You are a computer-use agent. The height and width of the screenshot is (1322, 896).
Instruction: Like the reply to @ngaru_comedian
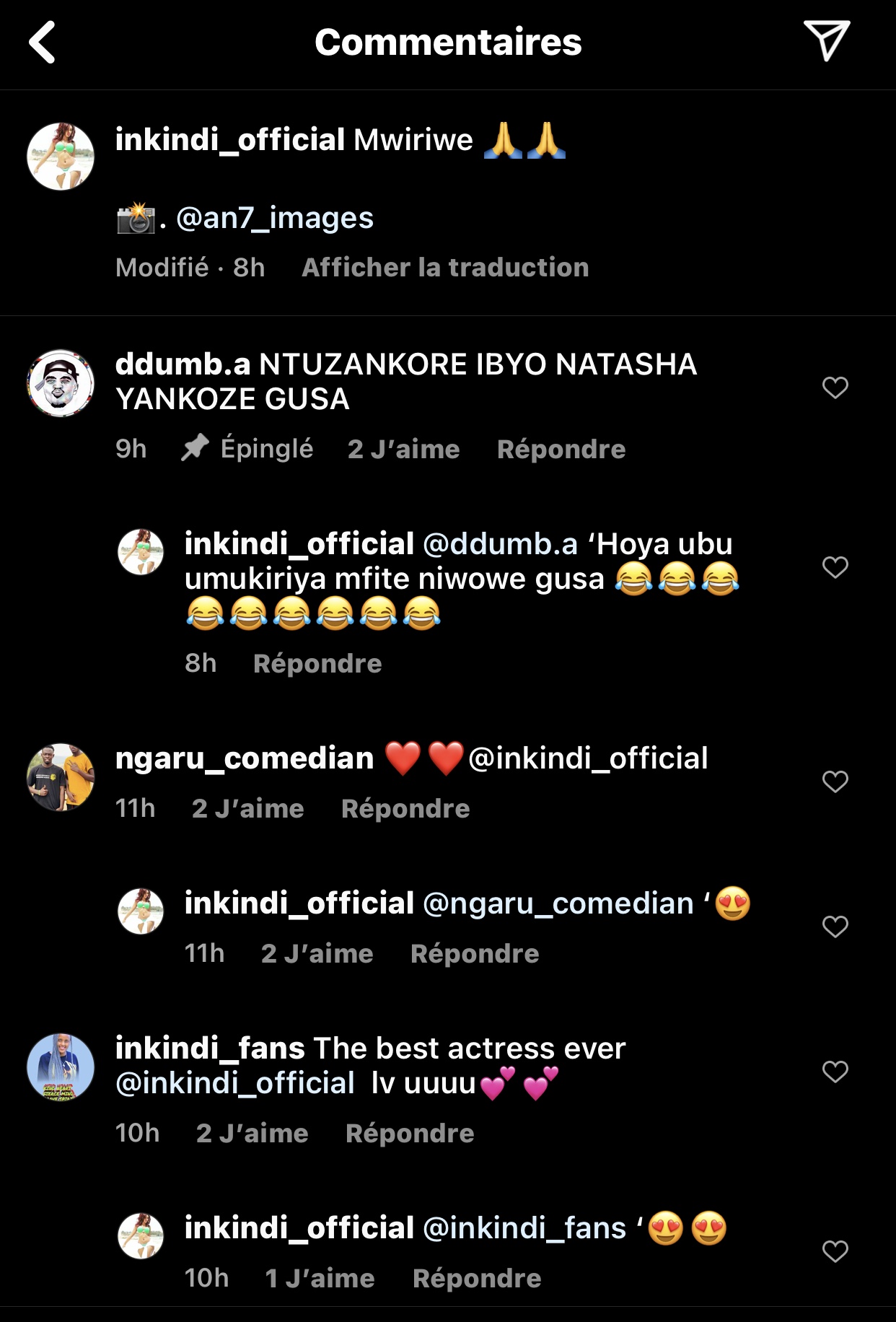tap(835, 927)
